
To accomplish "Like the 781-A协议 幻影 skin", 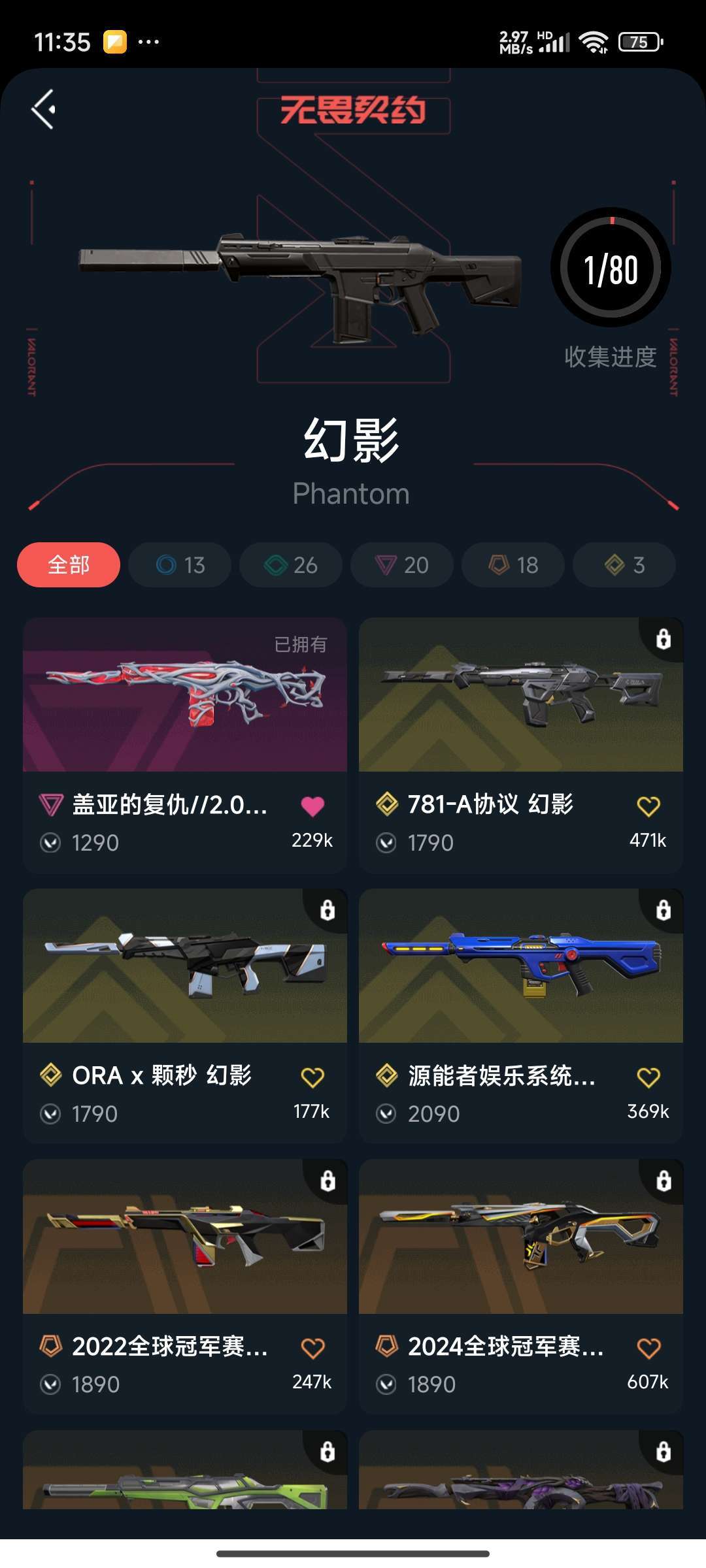I will coord(648,806).
